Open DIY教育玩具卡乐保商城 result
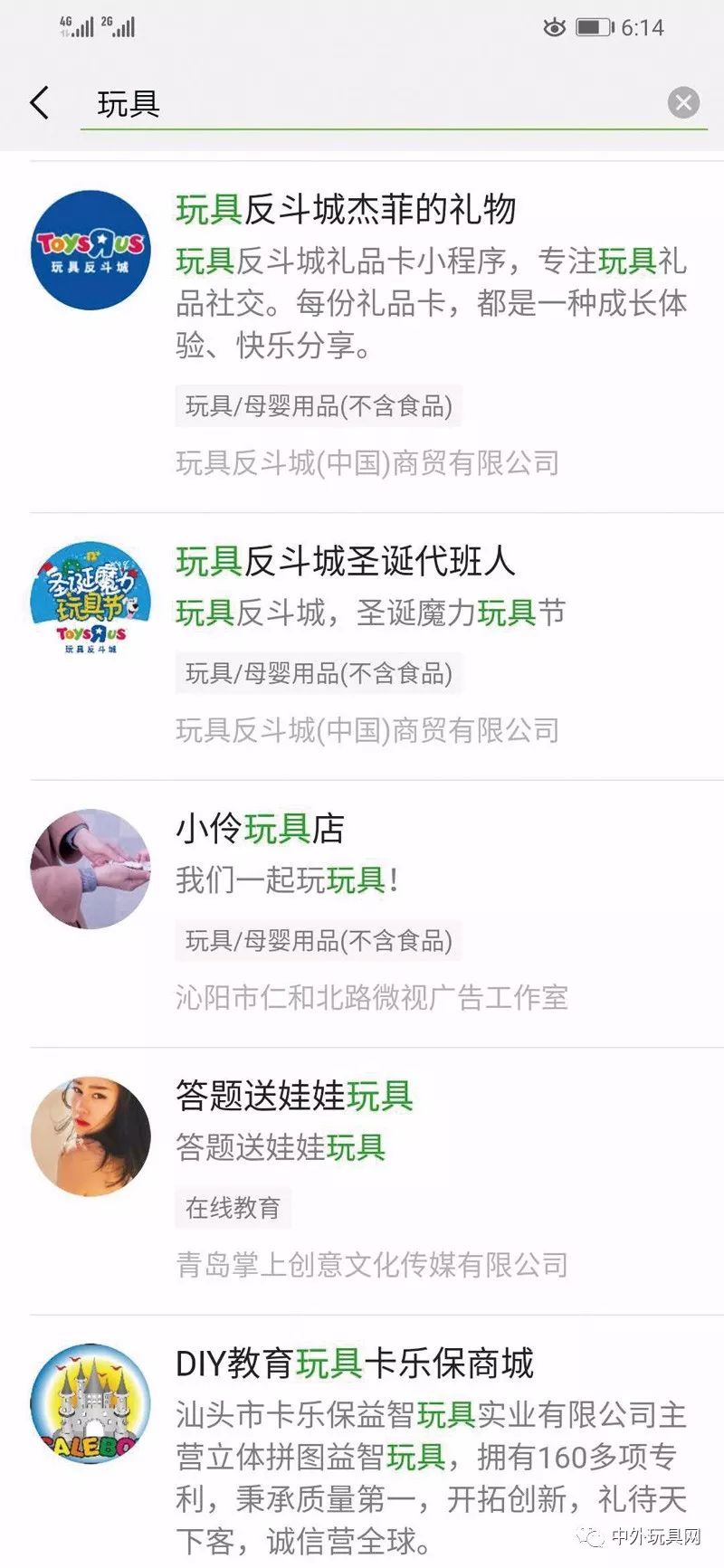 coord(355,1364)
